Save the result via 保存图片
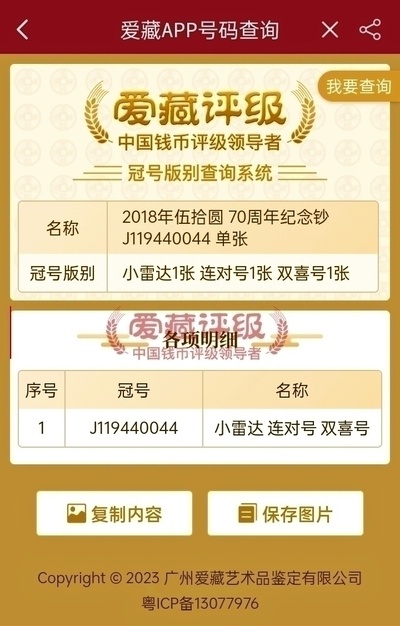 pyautogui.click(x=285, y=513)
